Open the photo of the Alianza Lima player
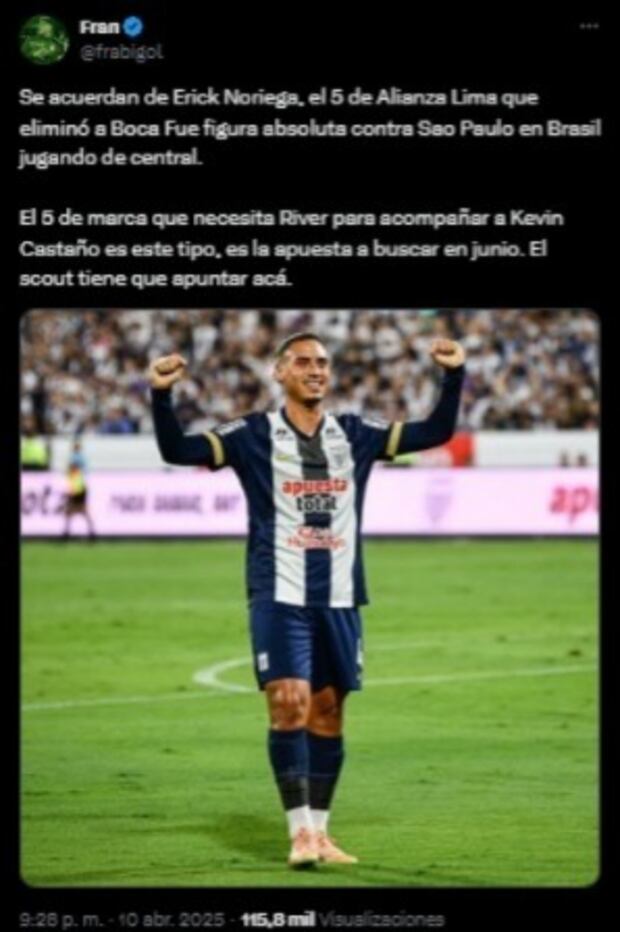 [310, 597]
